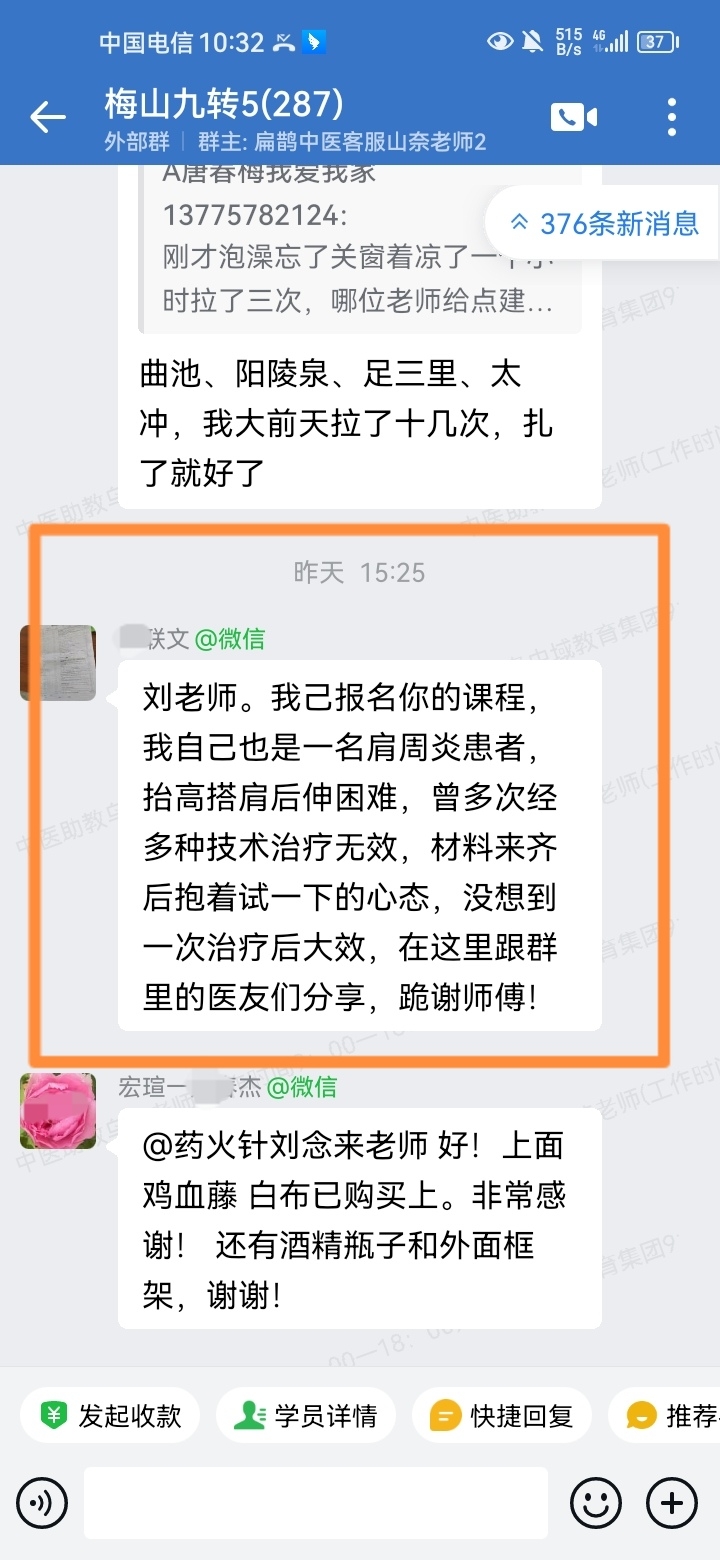Switch to voice input mode
Screen dimensions: 720x1560
tap(42, 1502)
